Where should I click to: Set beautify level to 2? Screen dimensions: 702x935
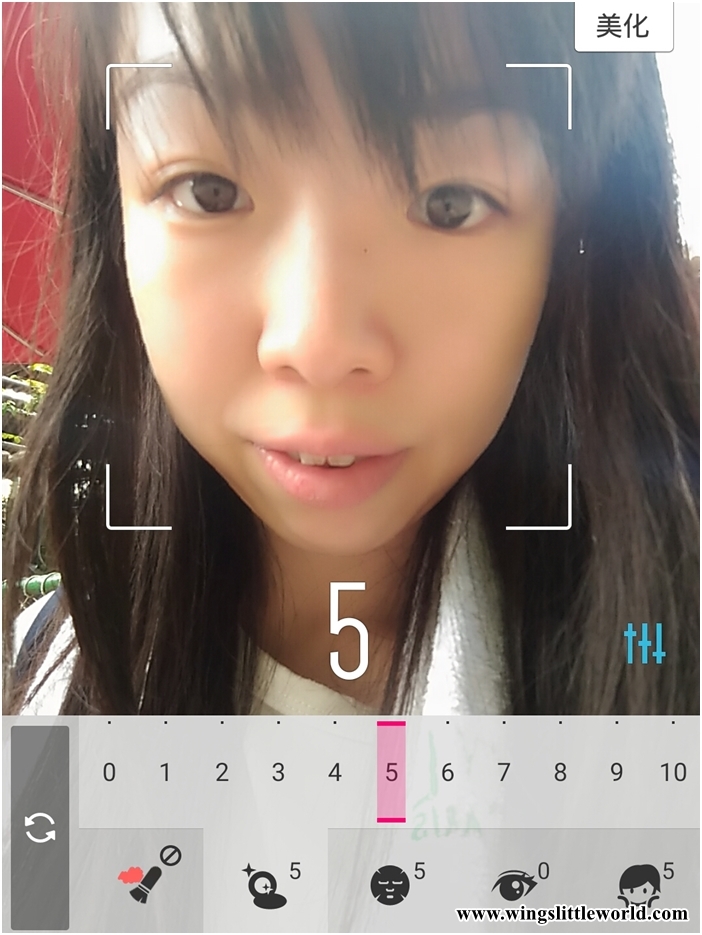(x=222, y=772)
